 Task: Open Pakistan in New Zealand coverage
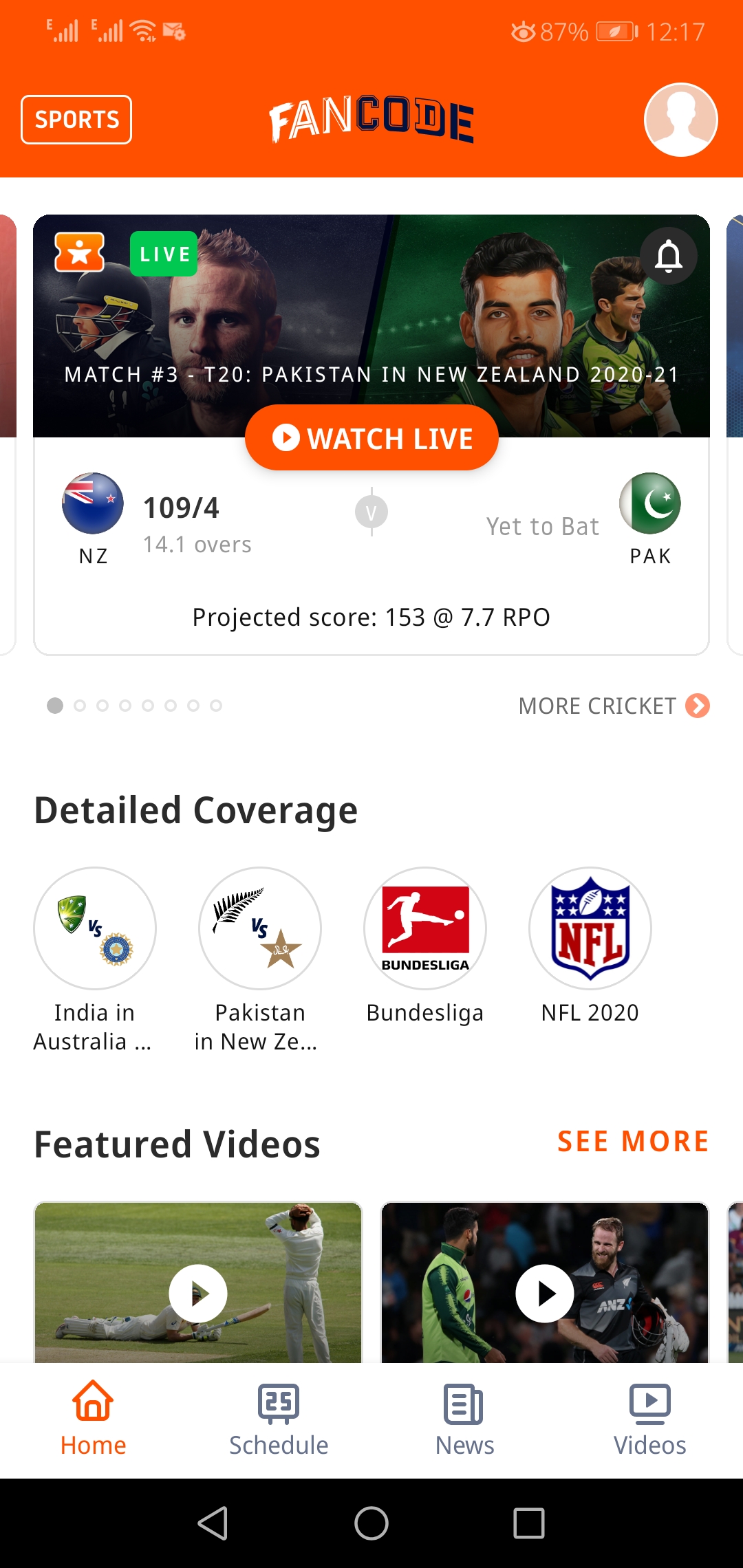point(260,928)
